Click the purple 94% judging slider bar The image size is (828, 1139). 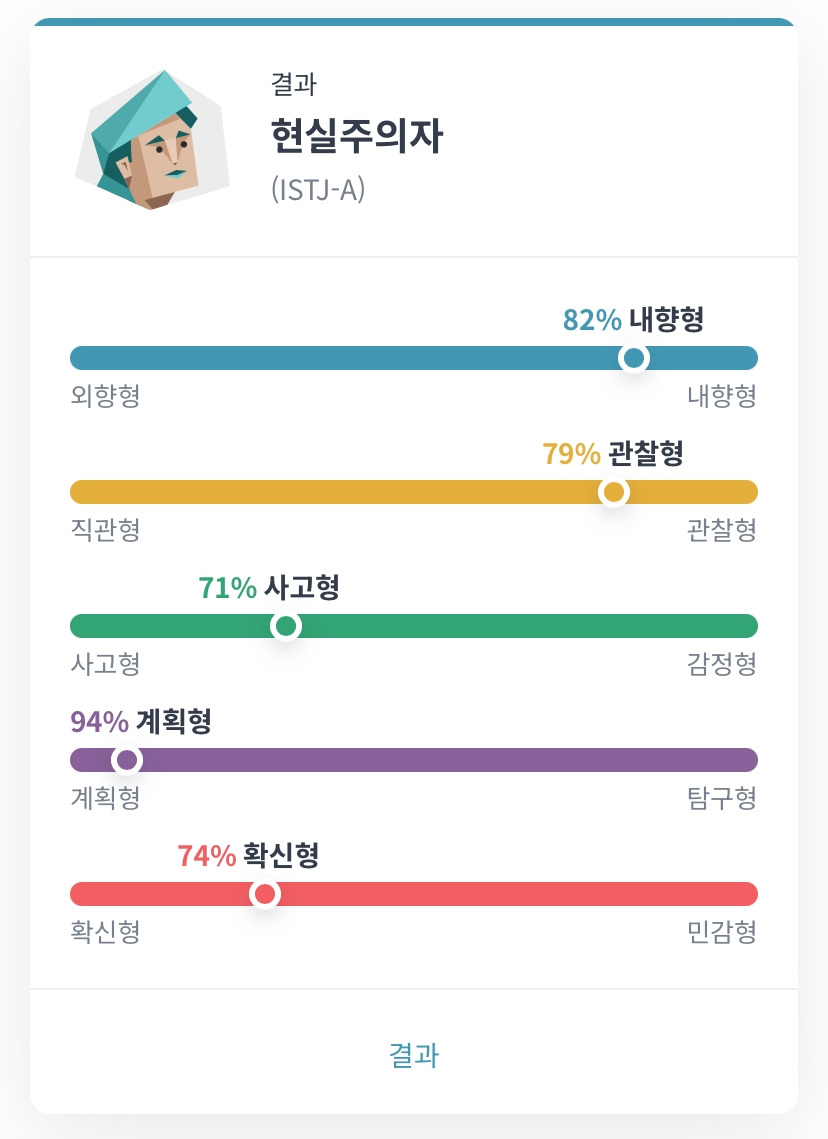414,760
